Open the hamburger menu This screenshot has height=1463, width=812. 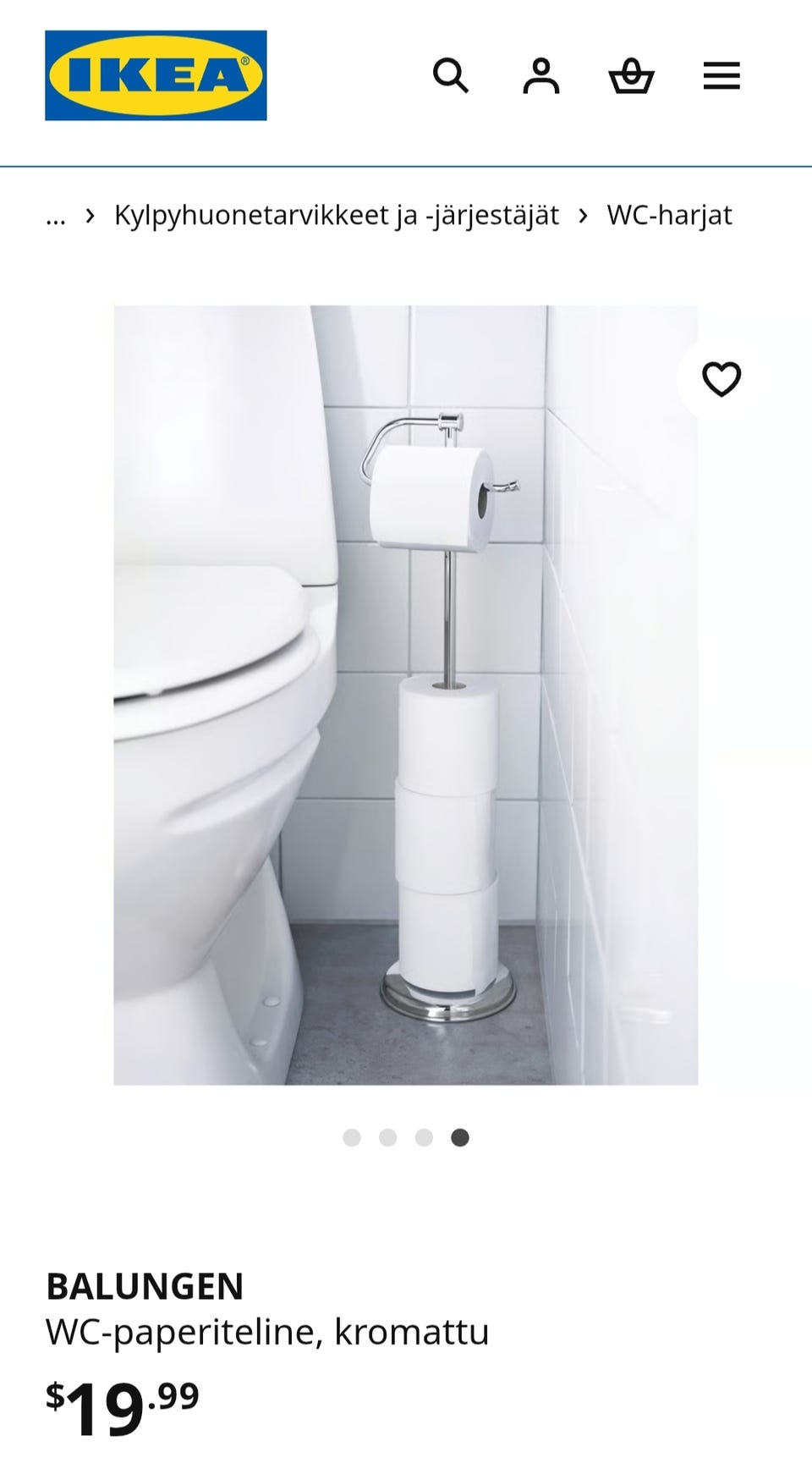coord(721,76)
